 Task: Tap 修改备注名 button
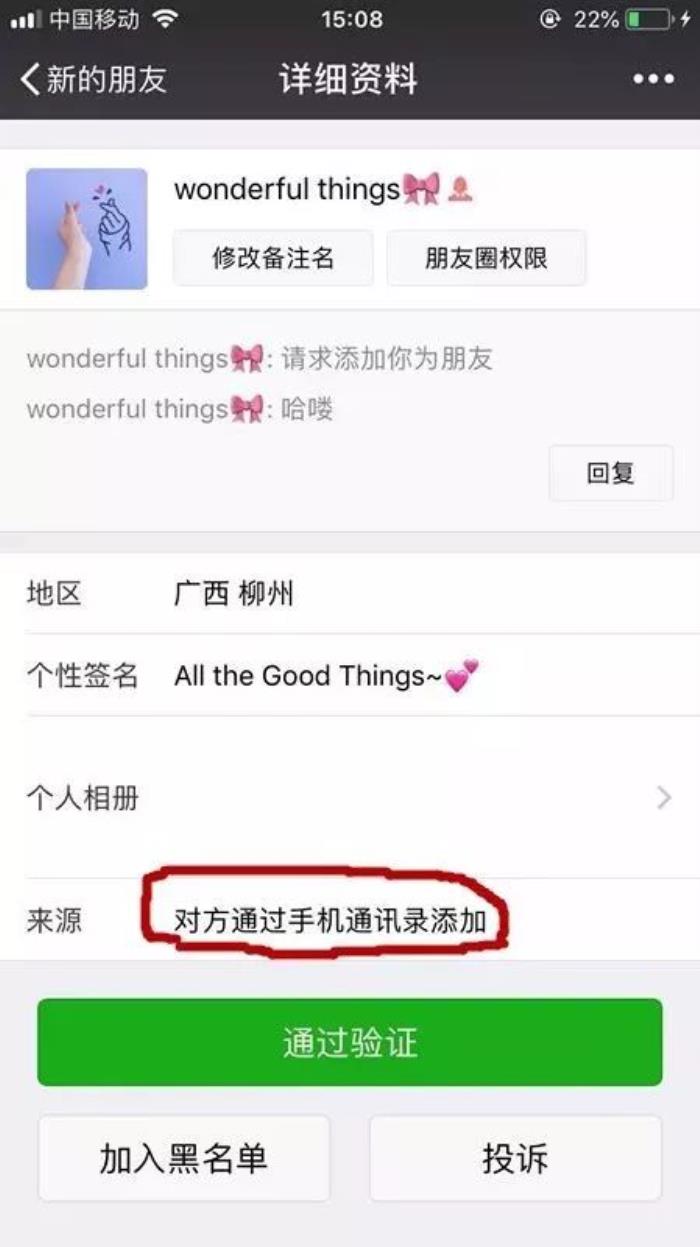point(273,258)
